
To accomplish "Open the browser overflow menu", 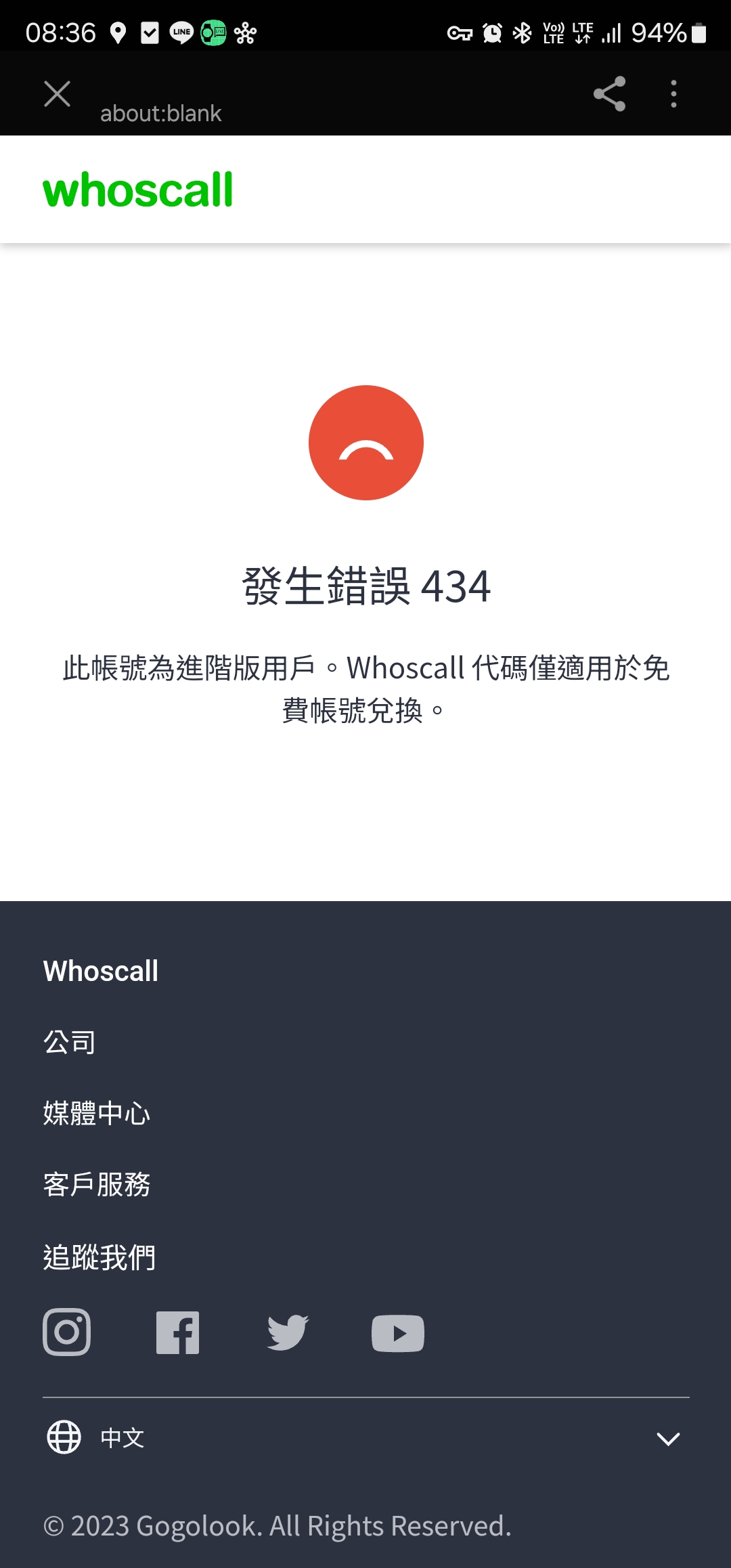I will coord(673,93).
